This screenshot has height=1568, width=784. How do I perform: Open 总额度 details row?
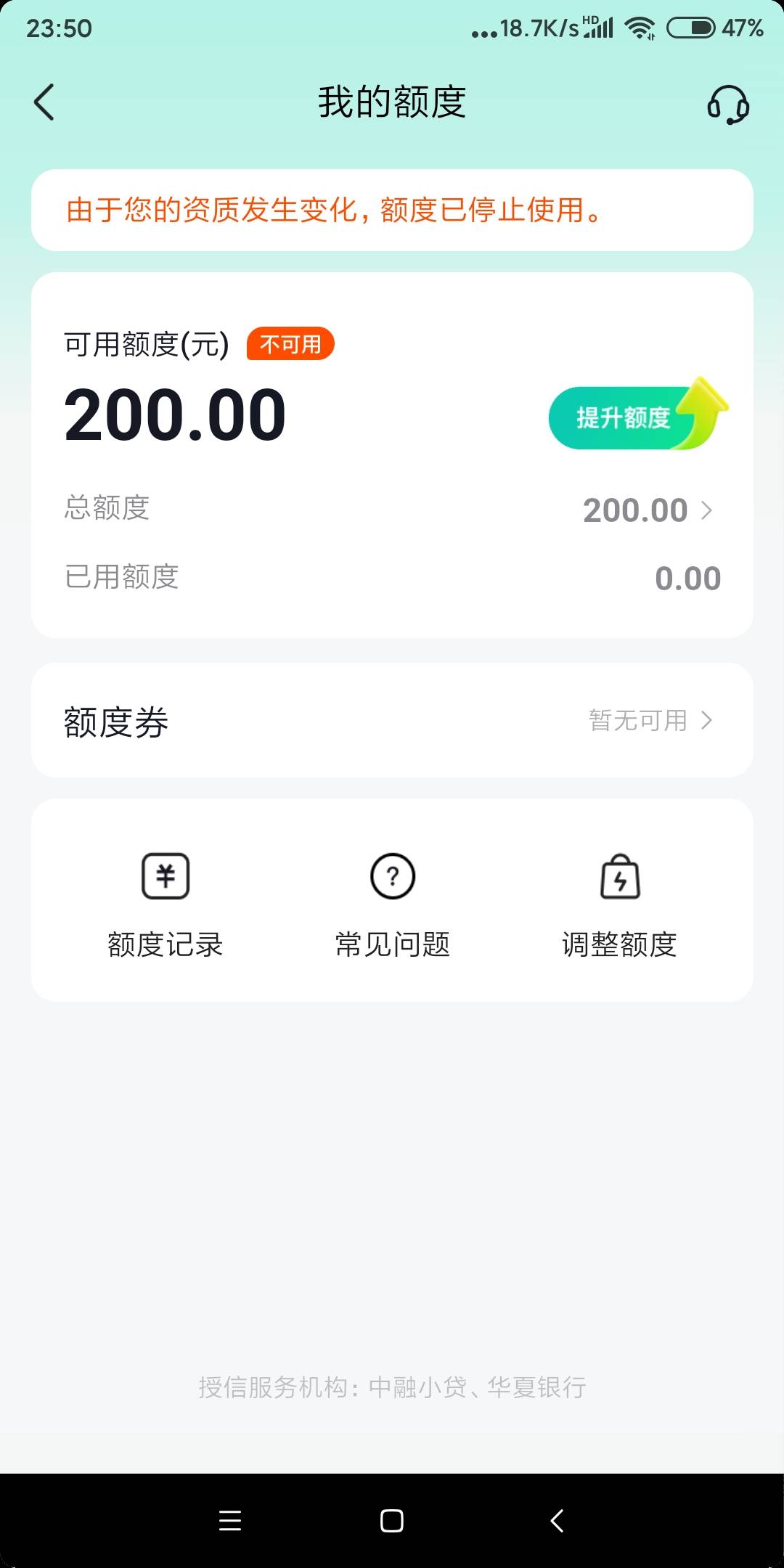pos(392,510)
